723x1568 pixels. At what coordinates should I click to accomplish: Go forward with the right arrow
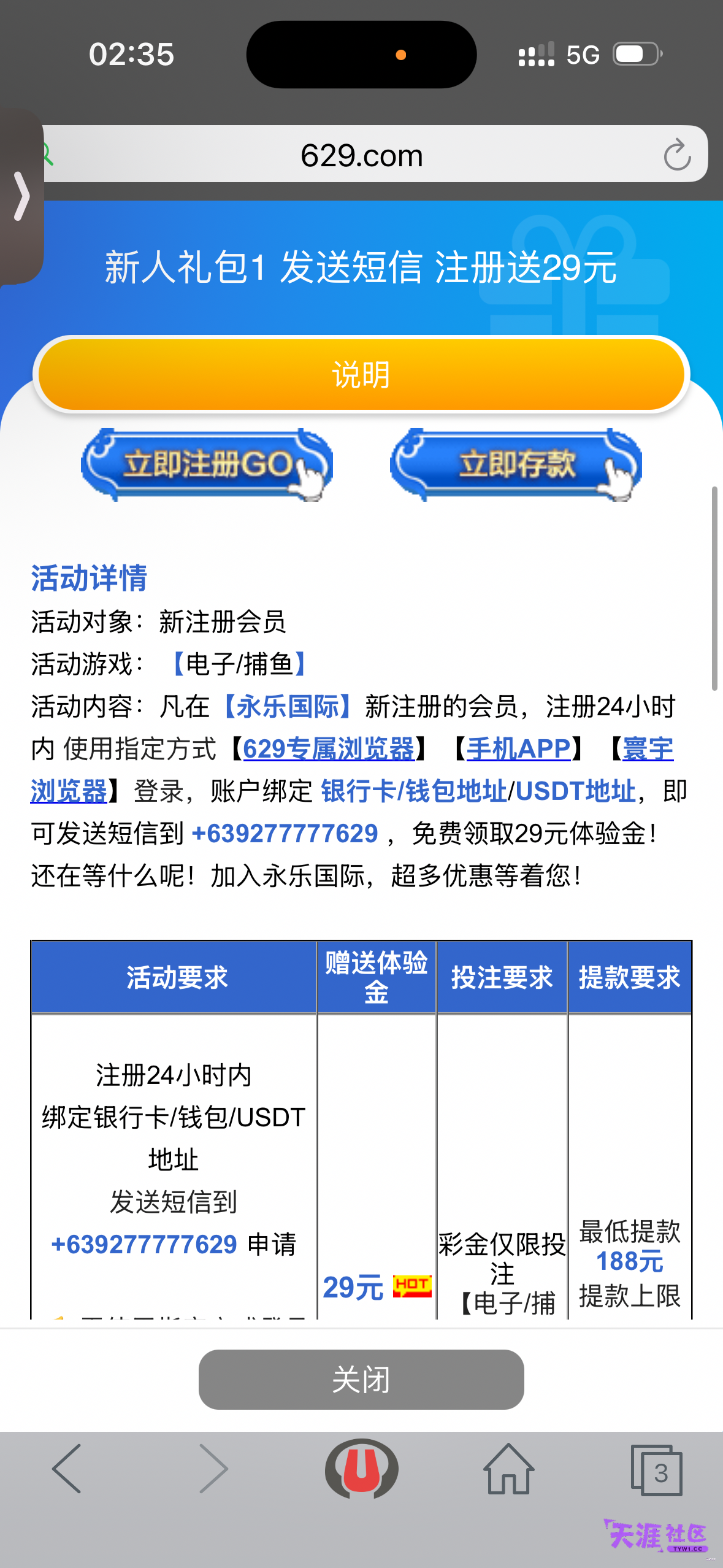pyautogui.click(x=214, y=1469)
